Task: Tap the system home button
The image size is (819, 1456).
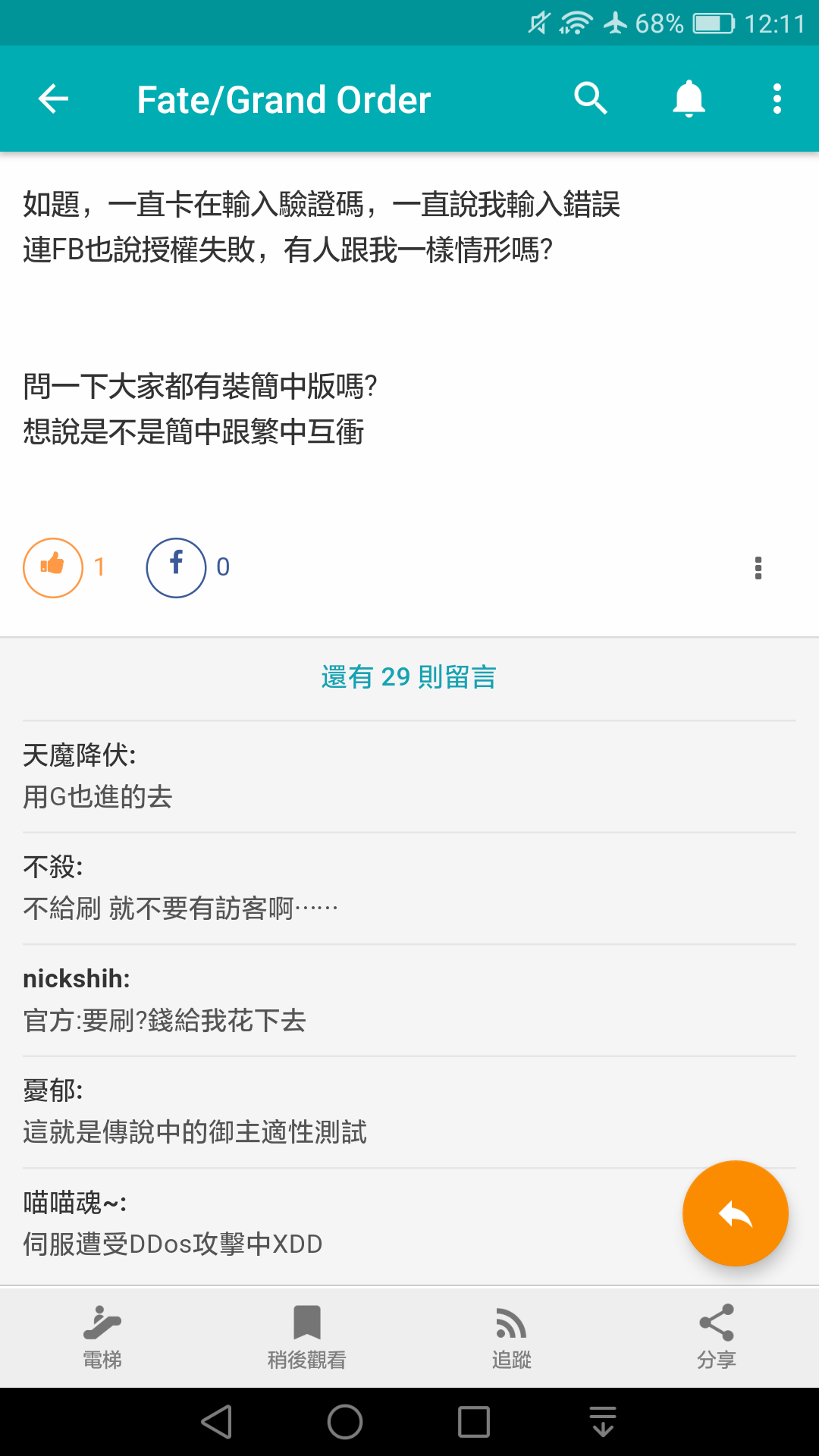Action: point(345,1421)
